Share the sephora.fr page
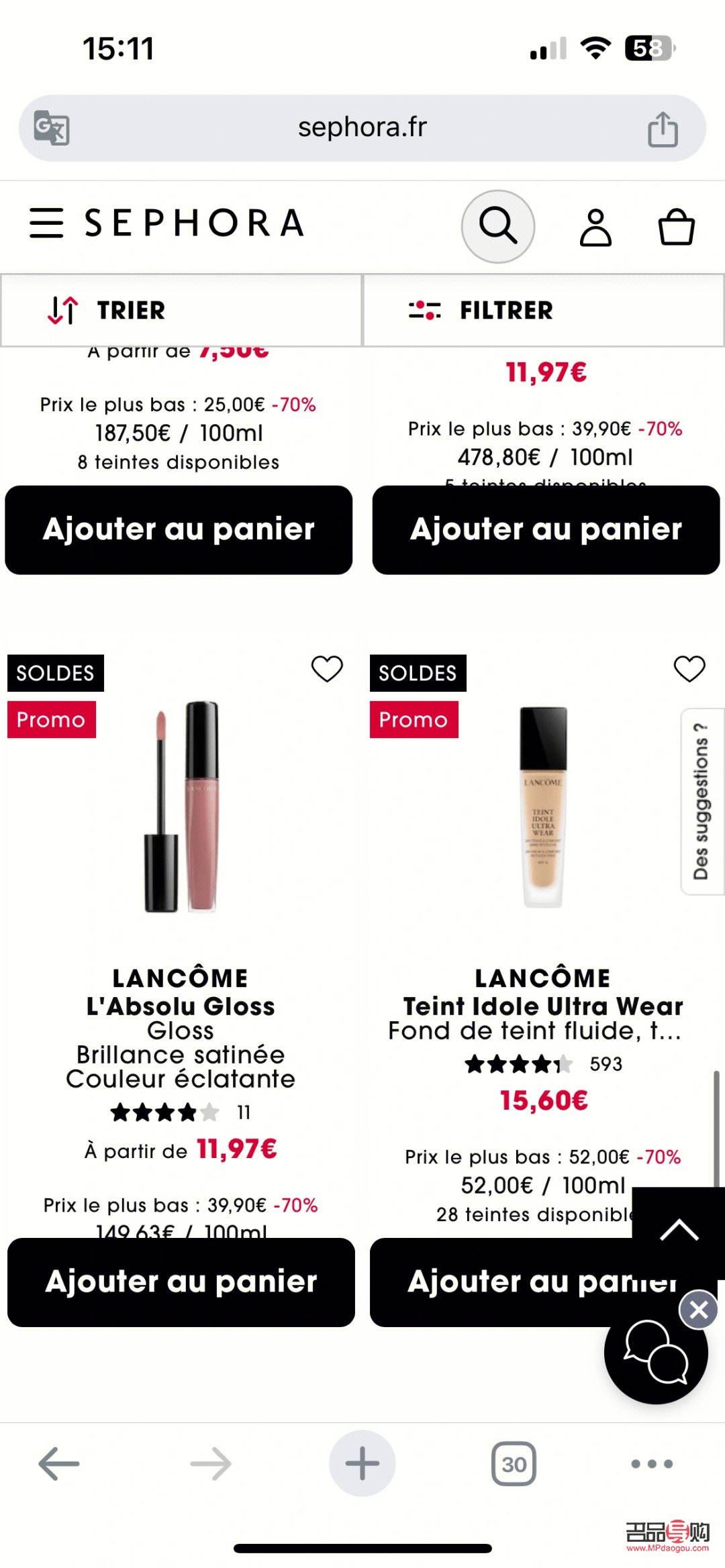 coord(663,128)
